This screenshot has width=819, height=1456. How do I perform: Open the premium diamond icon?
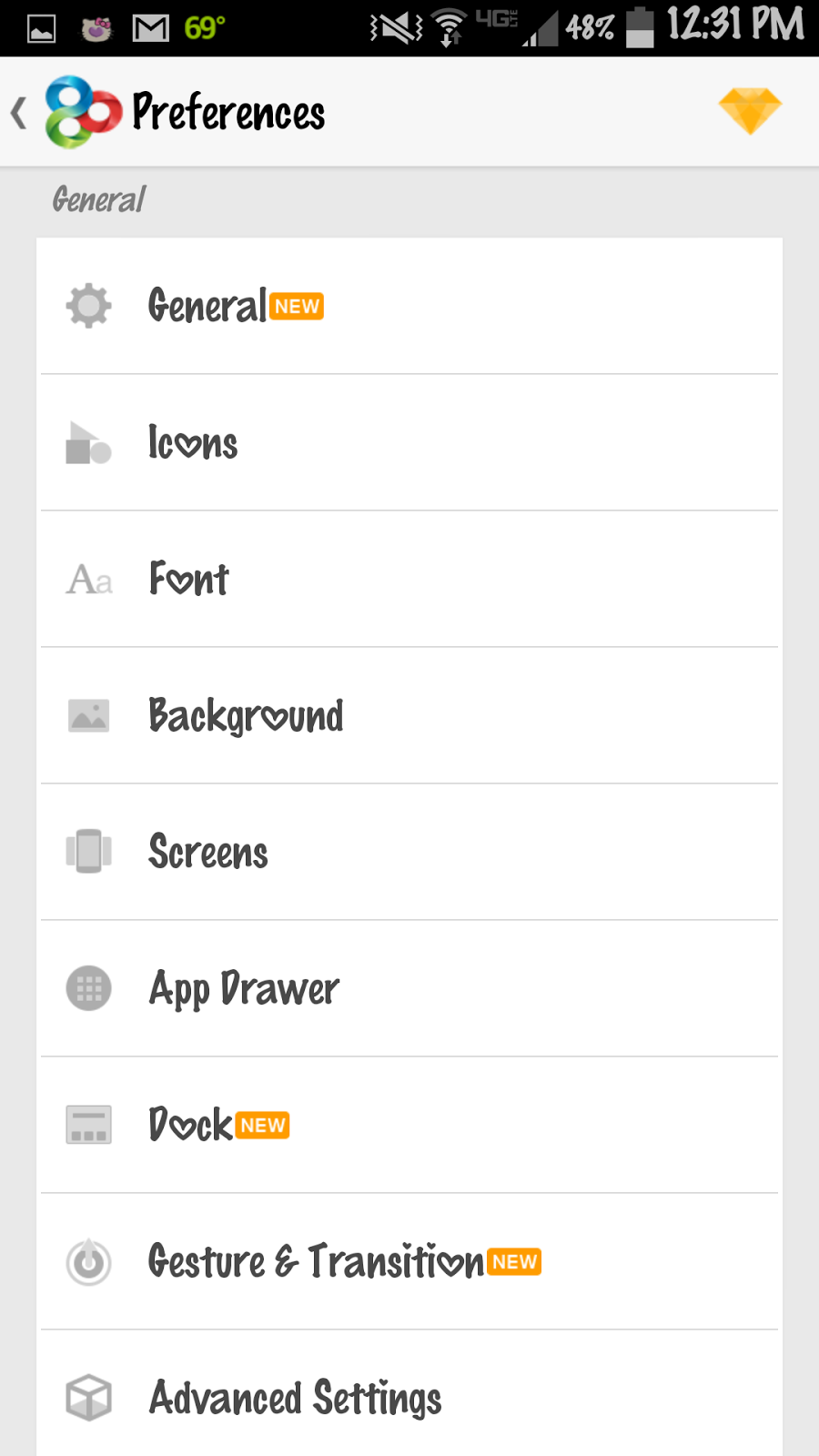[x=750, y=111]
